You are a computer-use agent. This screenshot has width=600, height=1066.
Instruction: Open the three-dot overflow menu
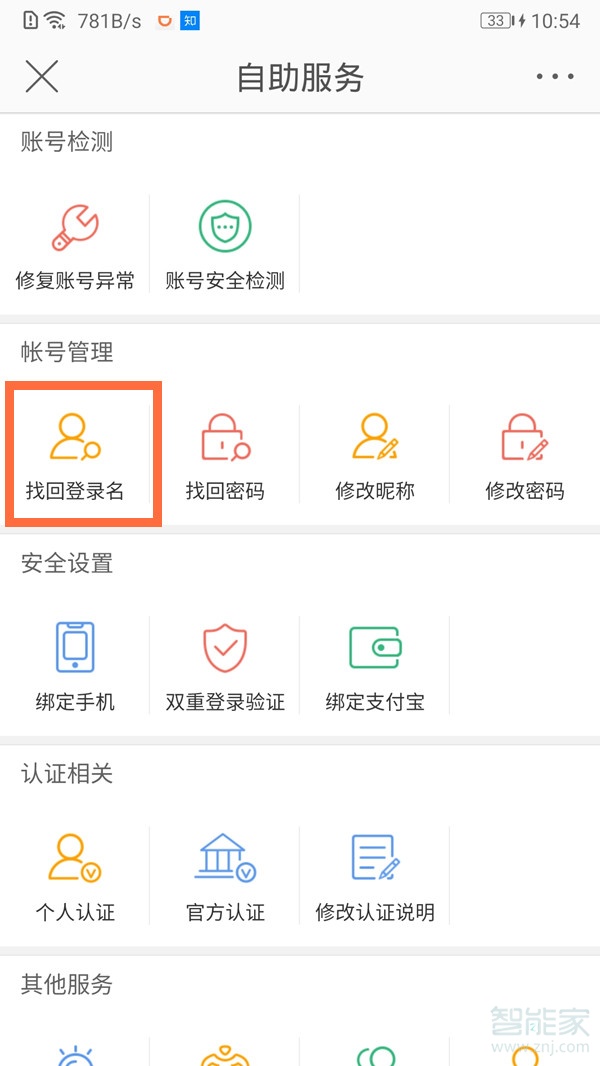pos(555,77)
